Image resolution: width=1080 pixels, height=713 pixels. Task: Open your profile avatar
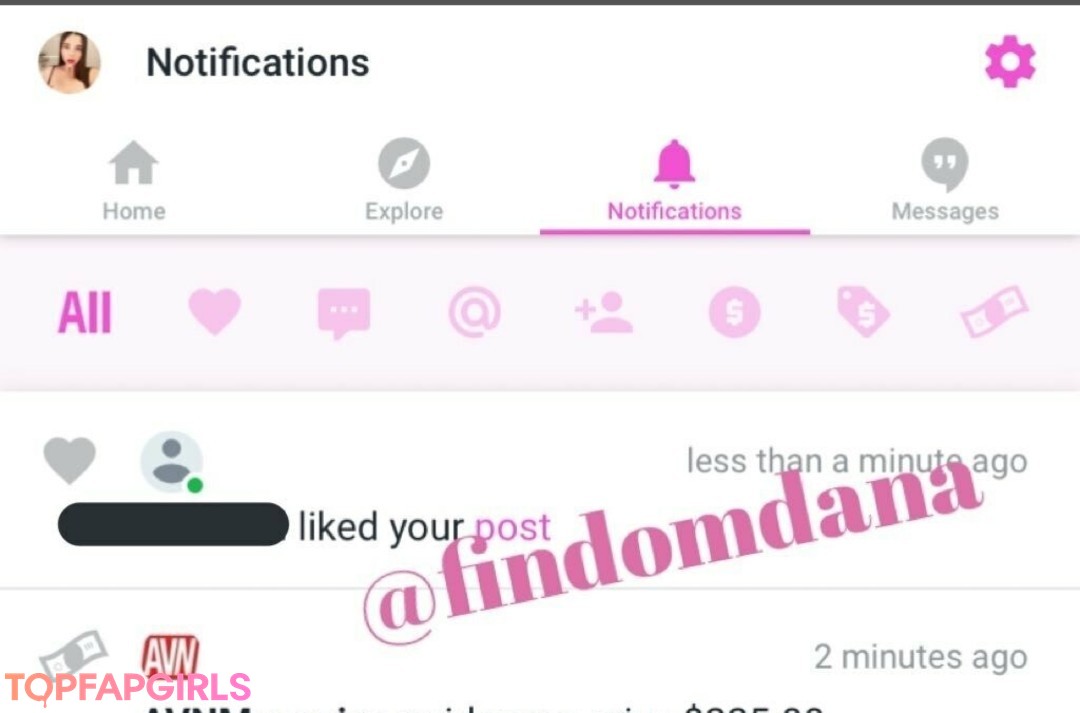[69, 62]
